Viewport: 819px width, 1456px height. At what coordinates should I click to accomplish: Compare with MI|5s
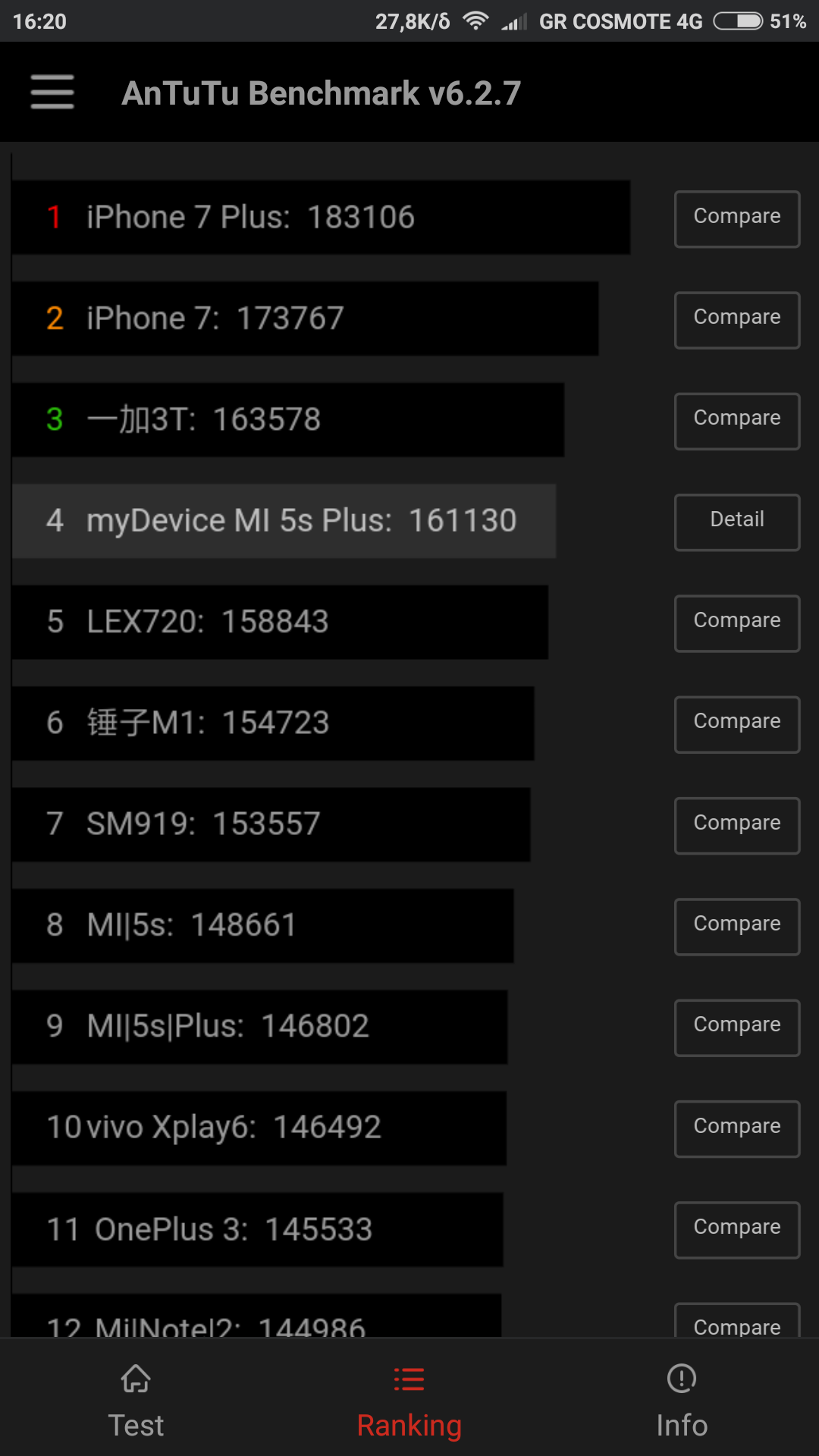(x=736, y=926)
